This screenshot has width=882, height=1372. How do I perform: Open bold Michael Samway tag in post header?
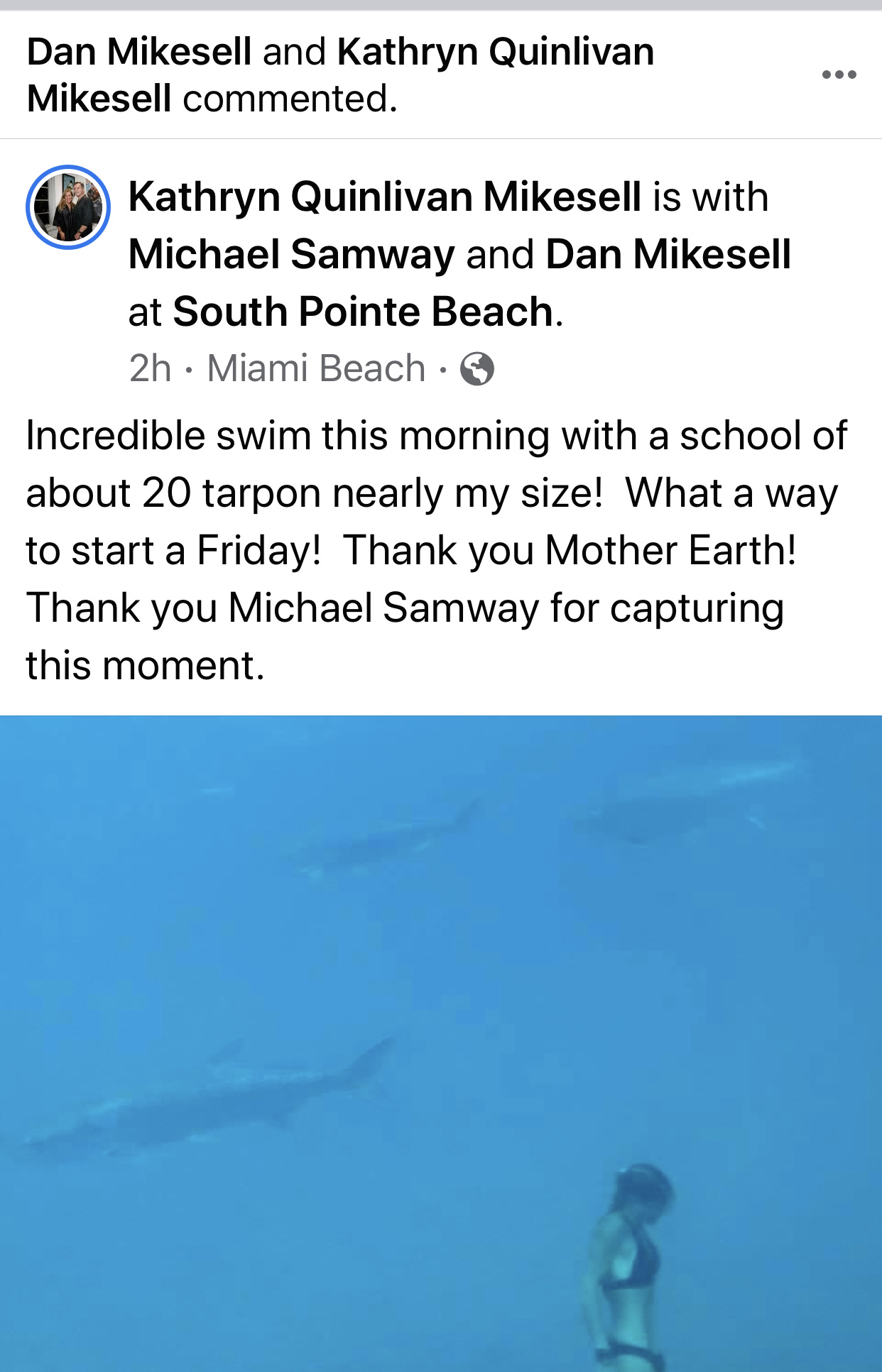coord(291,254)
